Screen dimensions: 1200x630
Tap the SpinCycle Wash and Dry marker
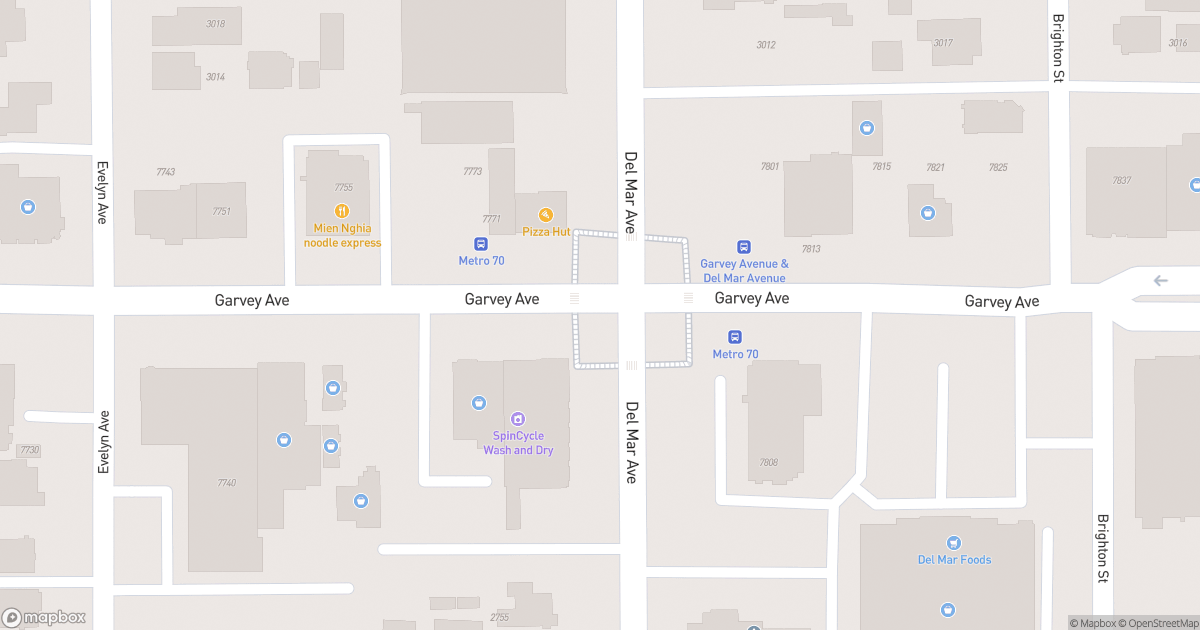517,419
